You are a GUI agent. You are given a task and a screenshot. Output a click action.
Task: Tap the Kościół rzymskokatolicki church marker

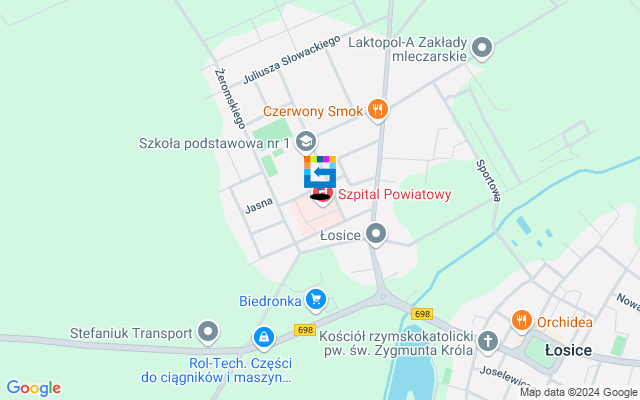click(487, 340)
